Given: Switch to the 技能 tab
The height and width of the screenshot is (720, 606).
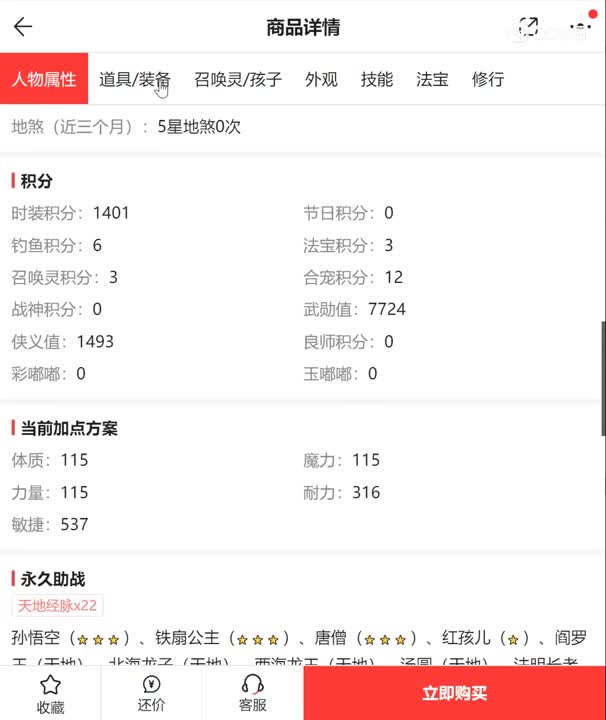Looking at the screenshot, I should [x=377, y=80].
